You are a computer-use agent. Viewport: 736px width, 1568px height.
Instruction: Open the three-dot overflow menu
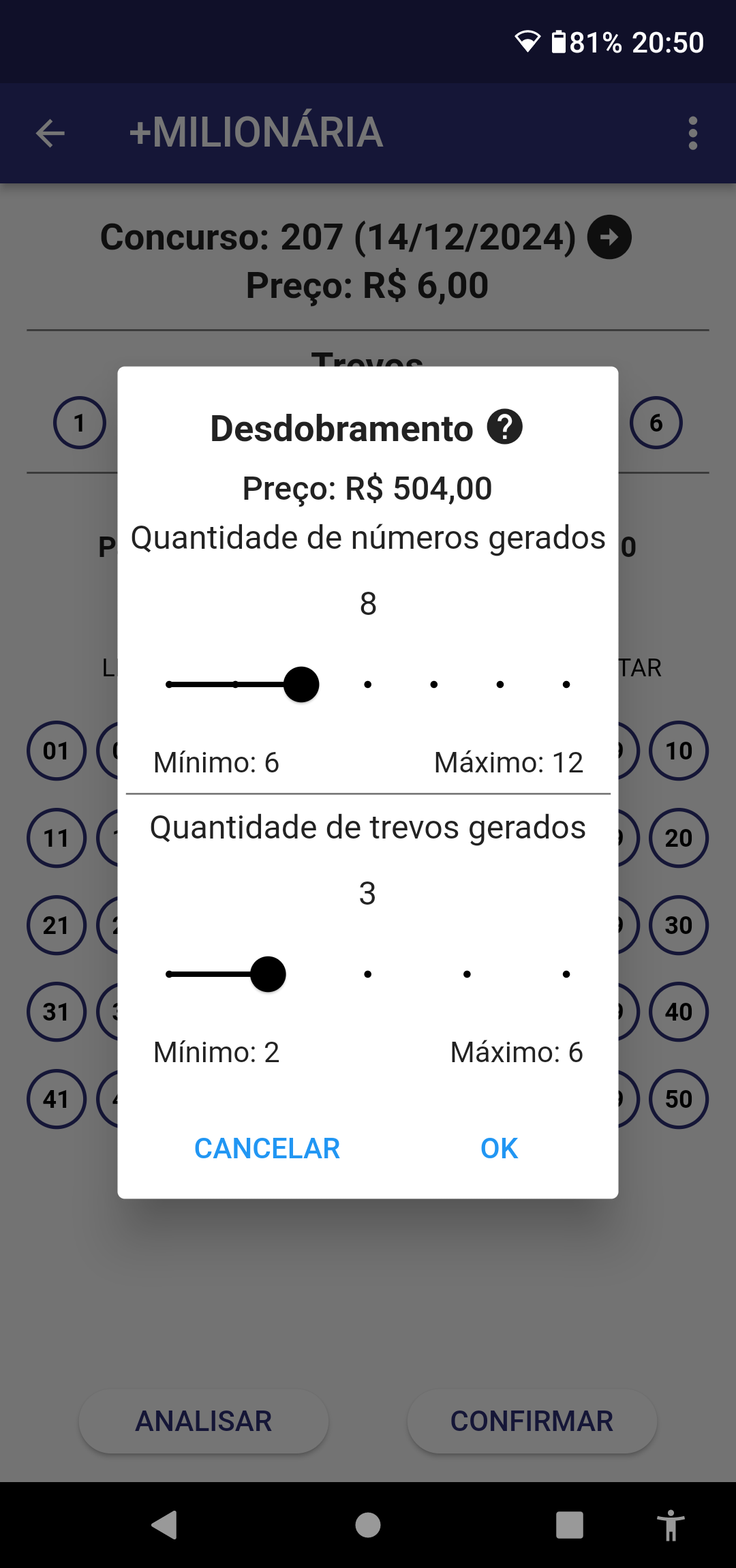[693, 133]
